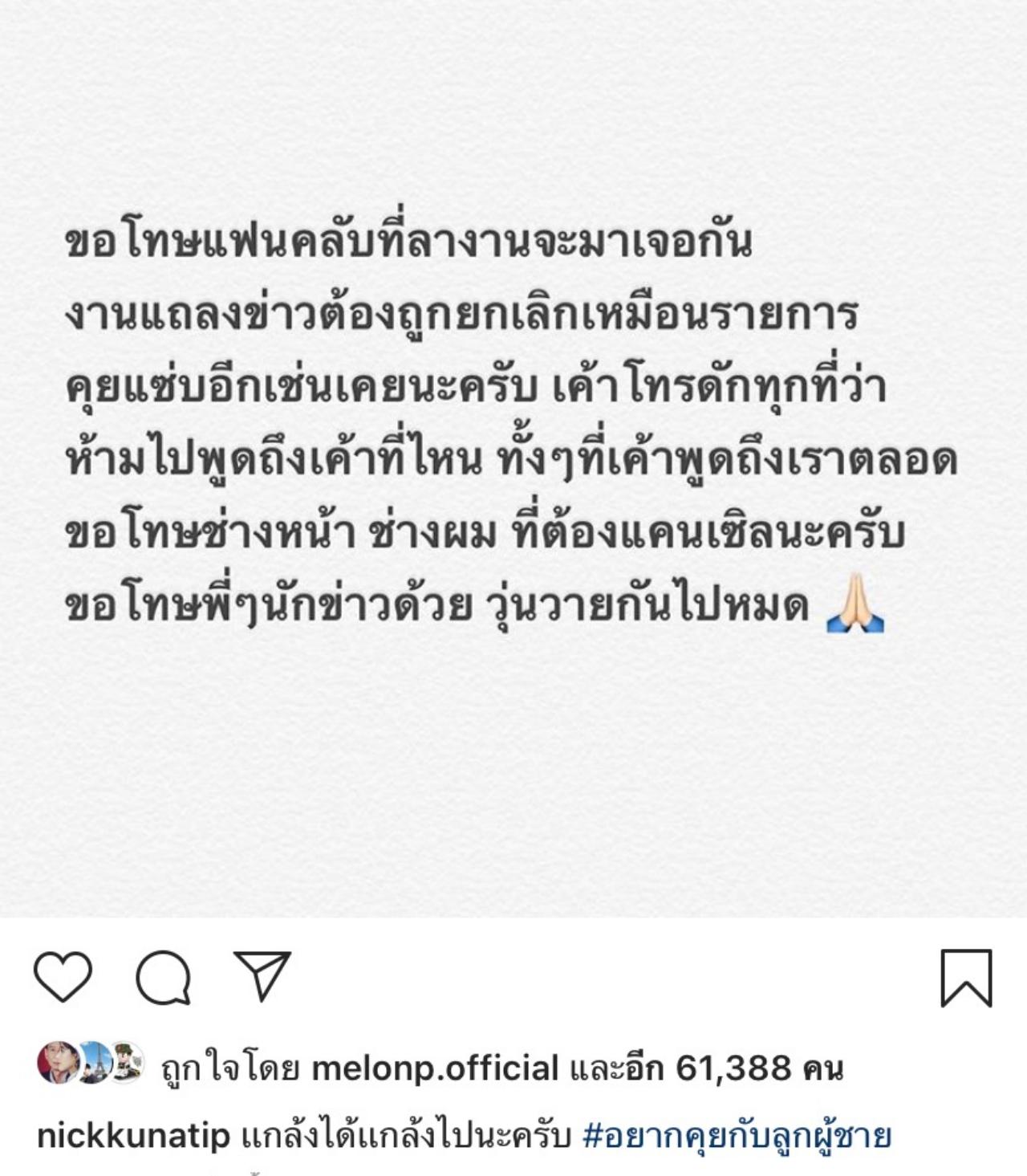Like the post with the heart icon
Viewport: 1027px width, 1176px height.
63,976
